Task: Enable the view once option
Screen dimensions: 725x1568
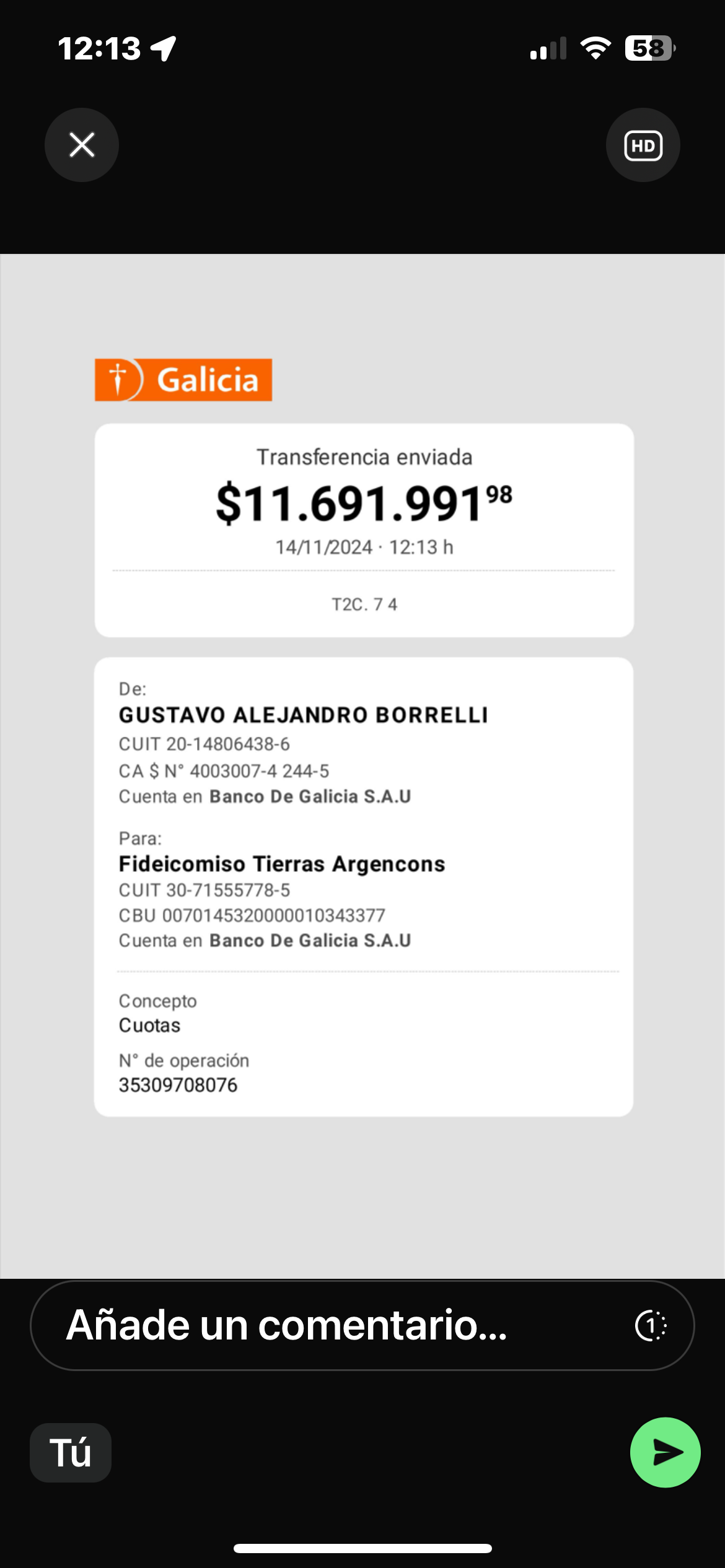Action: point(651,1326)
